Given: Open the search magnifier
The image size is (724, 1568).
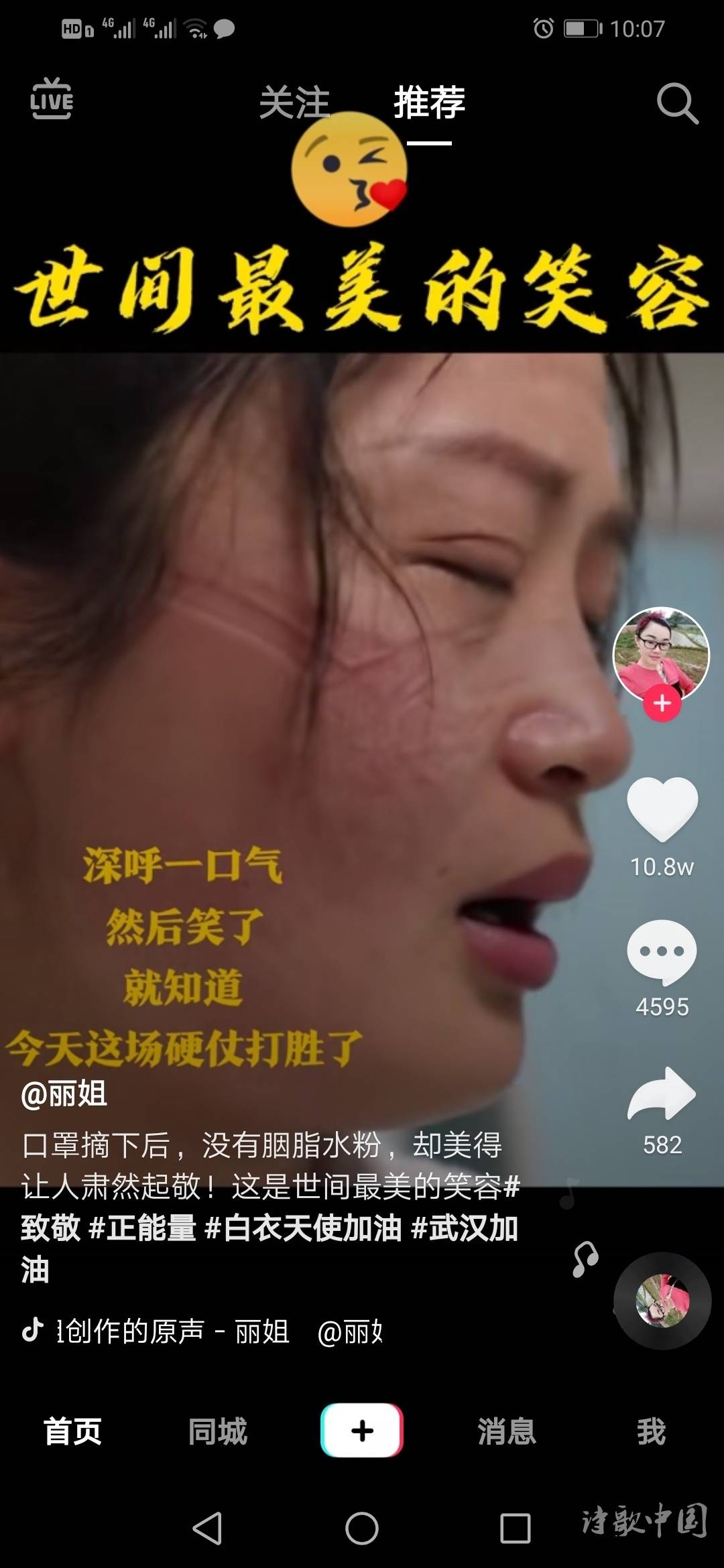Looking at the screenshot, I should point(677,104).
